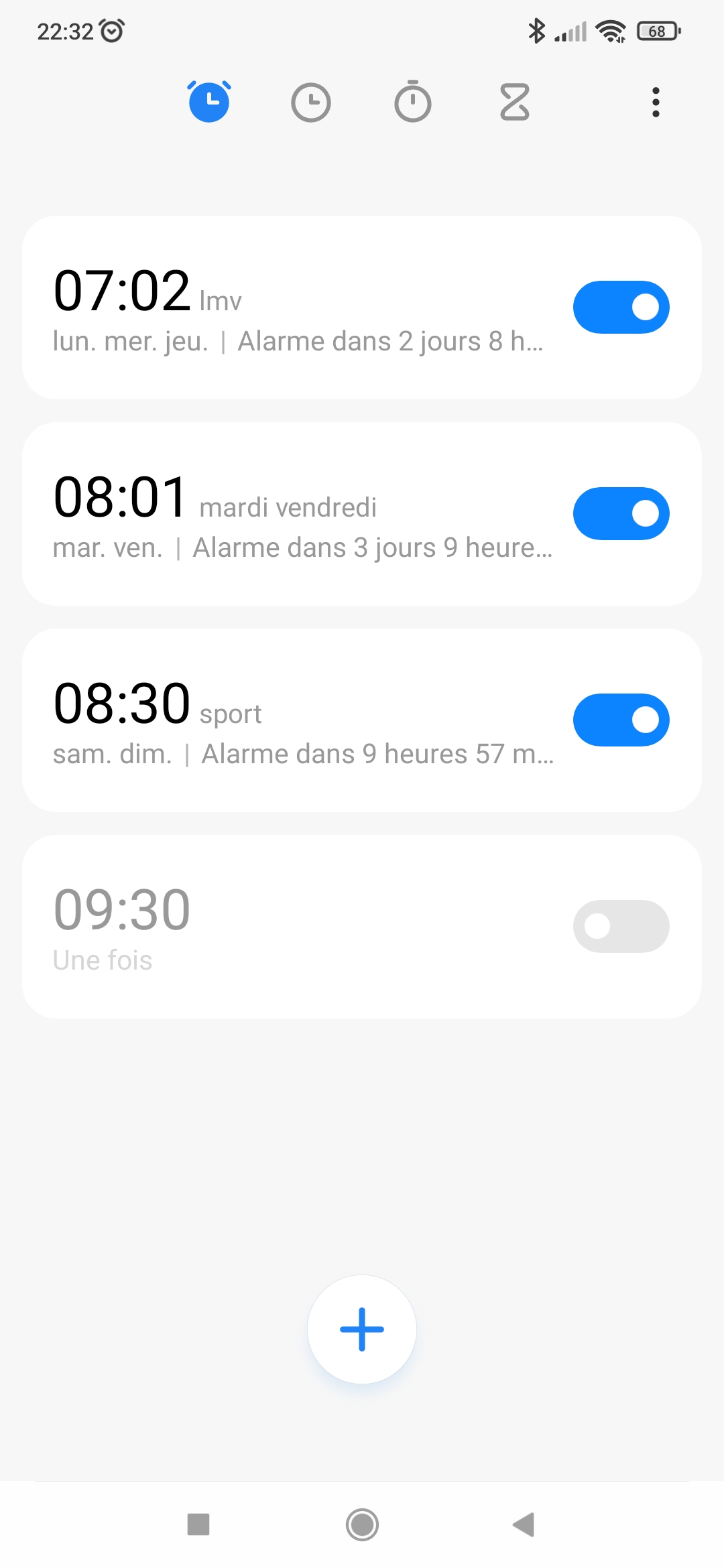Screen dimensions: 724x1568
Task: Open the three-dot overflow menu
Action: [x=656, y=103]
